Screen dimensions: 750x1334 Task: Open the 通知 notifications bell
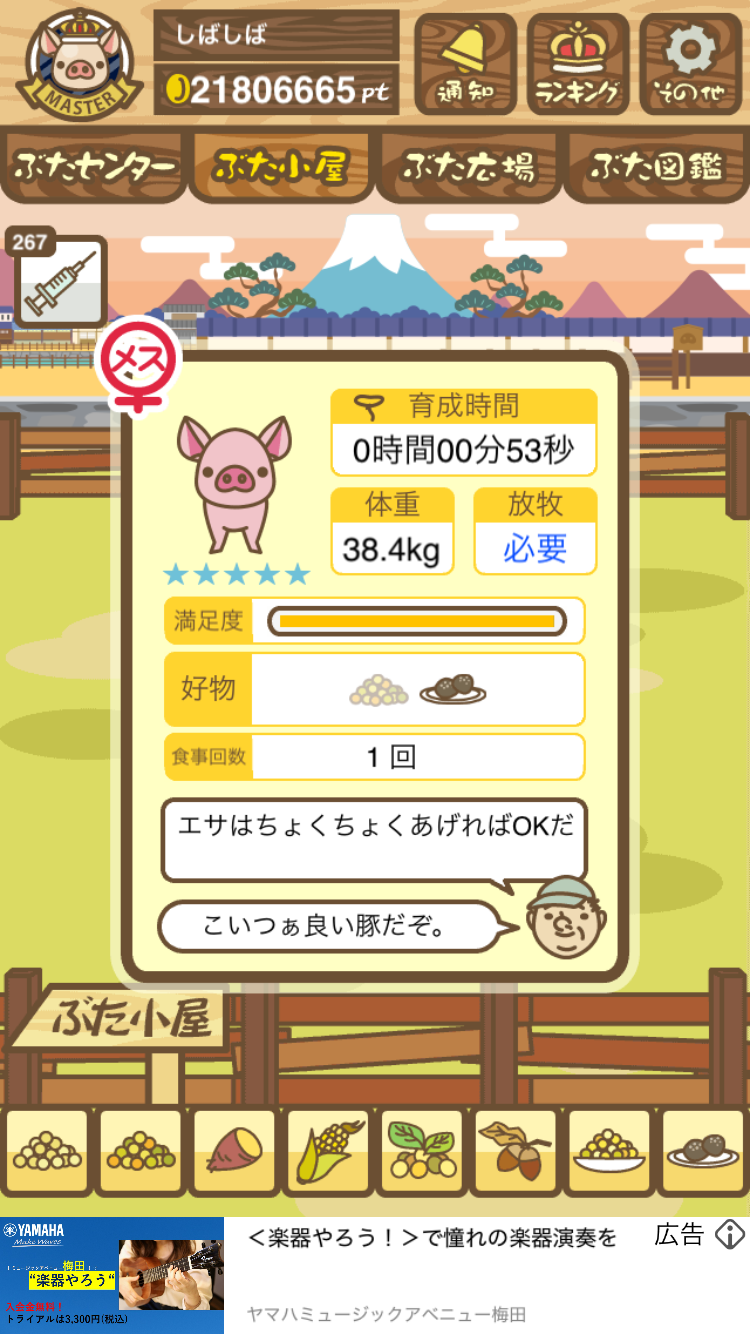coord(466,63)
